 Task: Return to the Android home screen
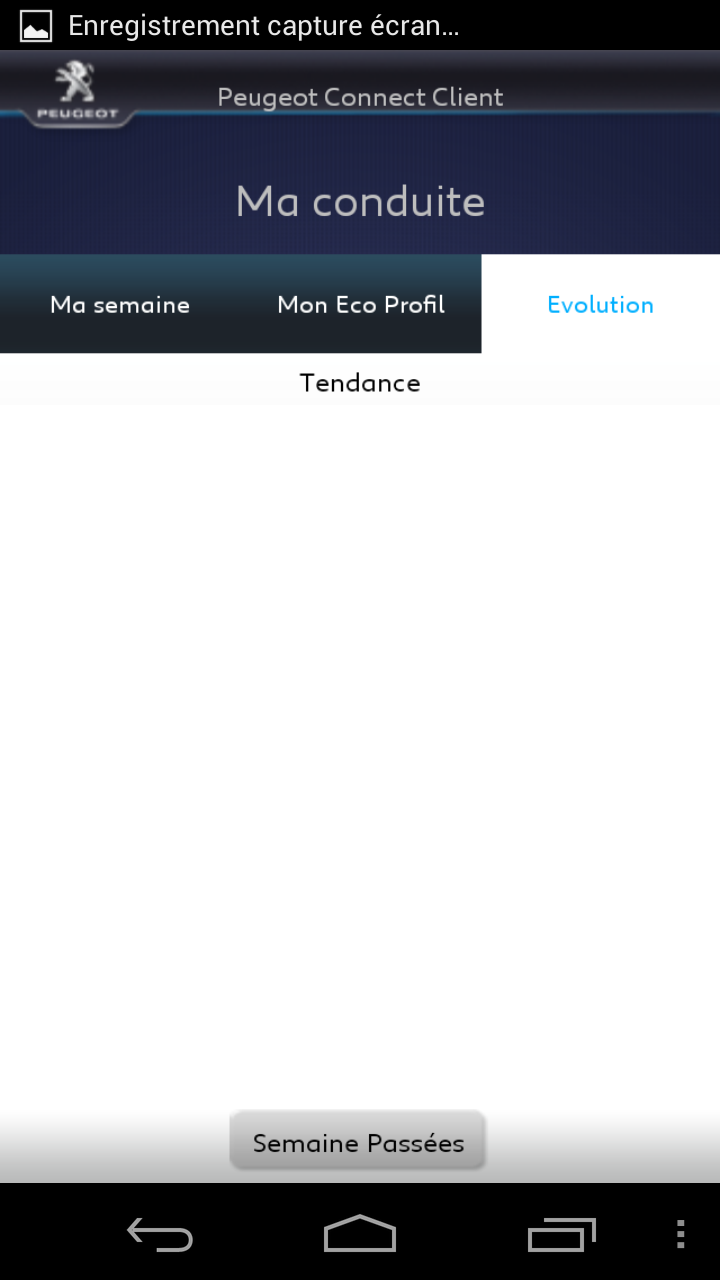(x=360, y=1235)
